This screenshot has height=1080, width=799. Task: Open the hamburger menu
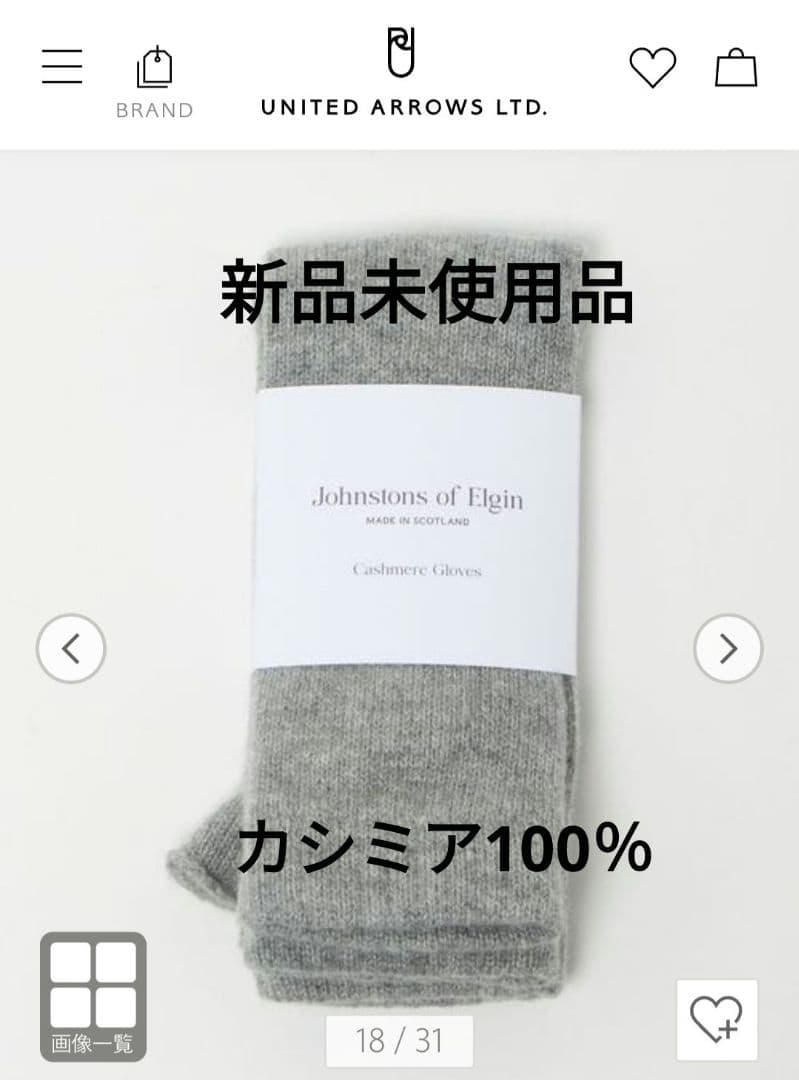point(62,66)
